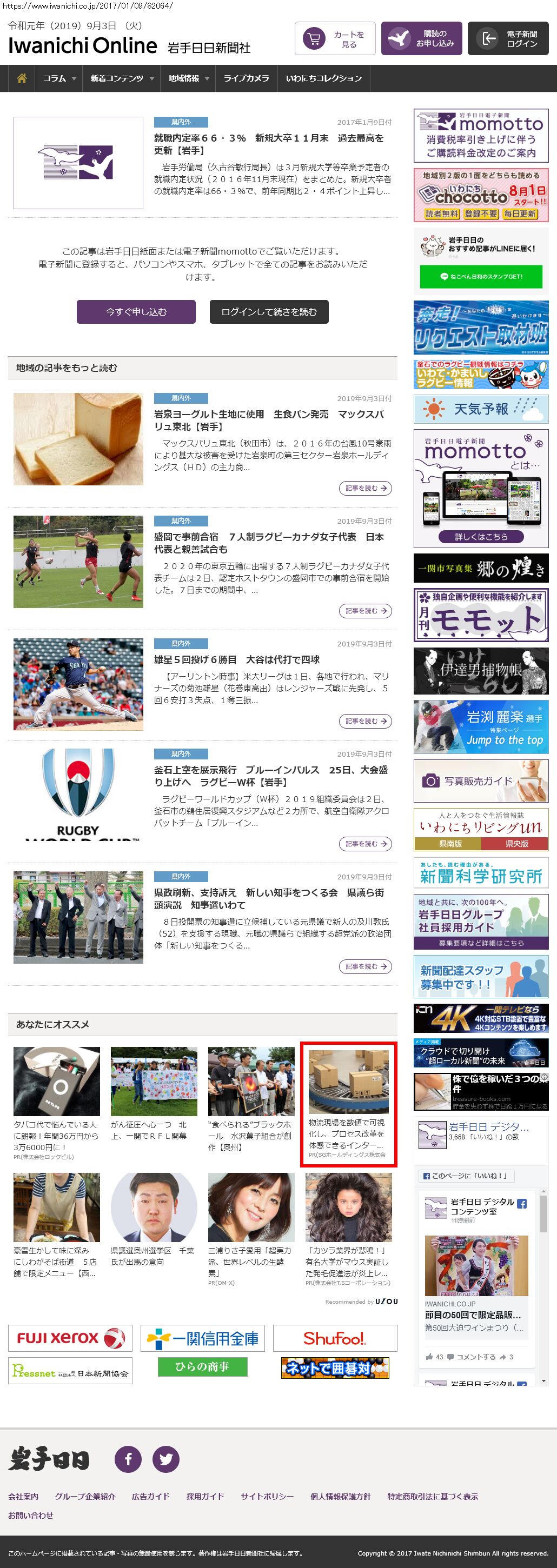This screenshot has height=1568, width=557.
Task: Tap 電子新聞ログイン button
Action: tap(508, 39)
